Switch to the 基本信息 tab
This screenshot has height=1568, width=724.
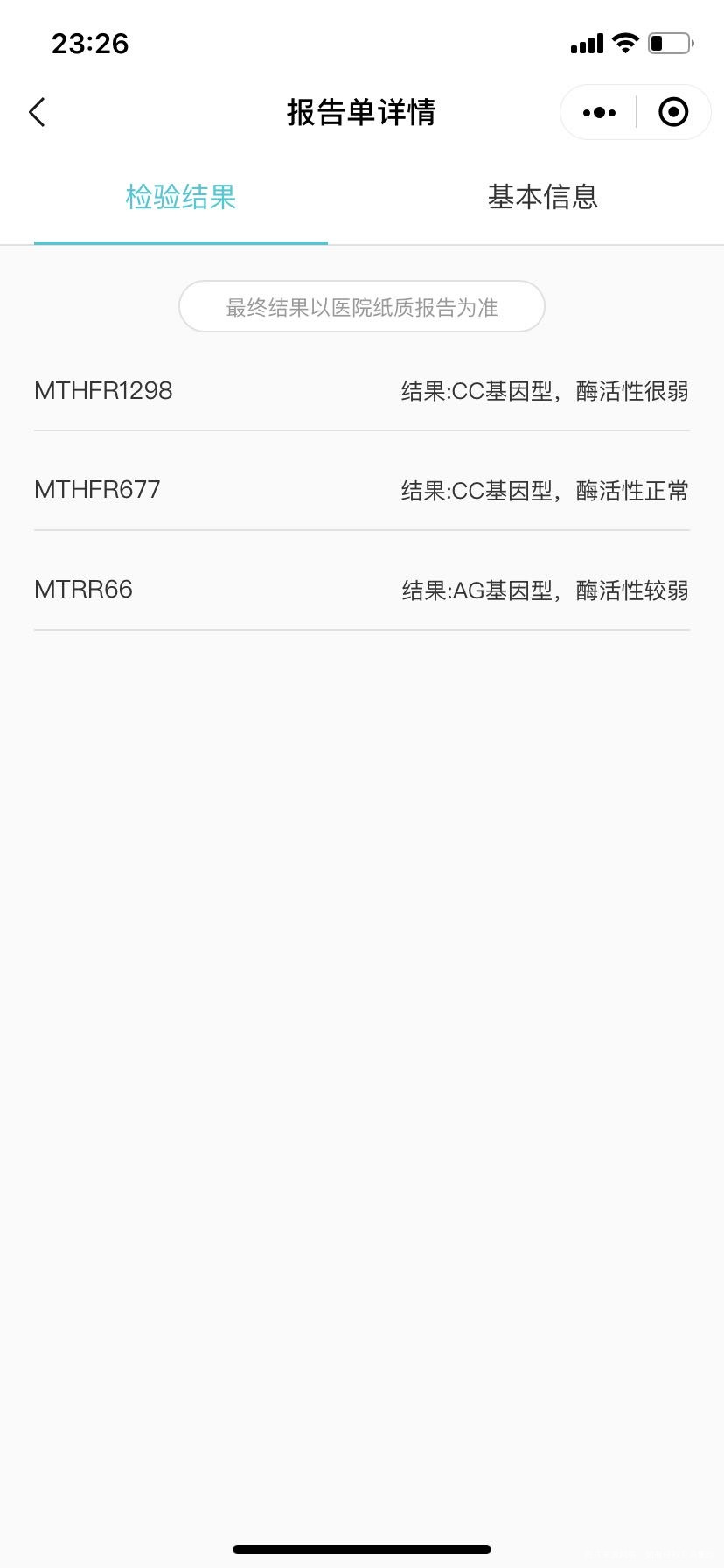543,198
